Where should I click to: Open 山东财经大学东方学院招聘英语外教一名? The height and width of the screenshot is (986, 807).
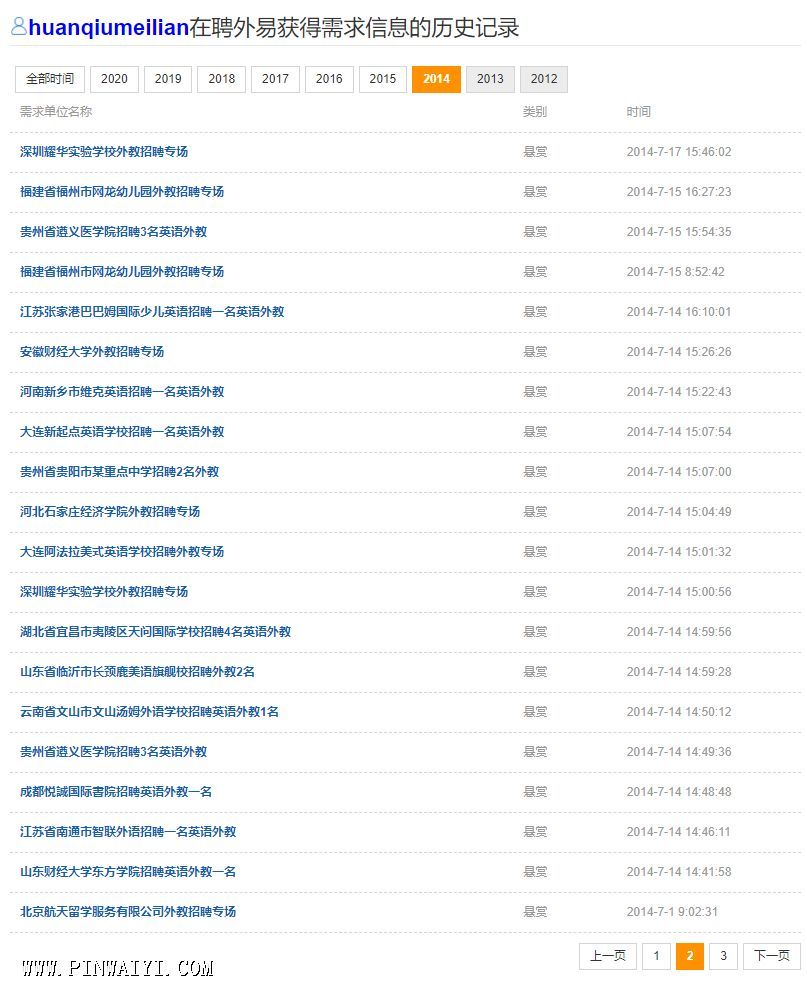click(x=128, y=872)
